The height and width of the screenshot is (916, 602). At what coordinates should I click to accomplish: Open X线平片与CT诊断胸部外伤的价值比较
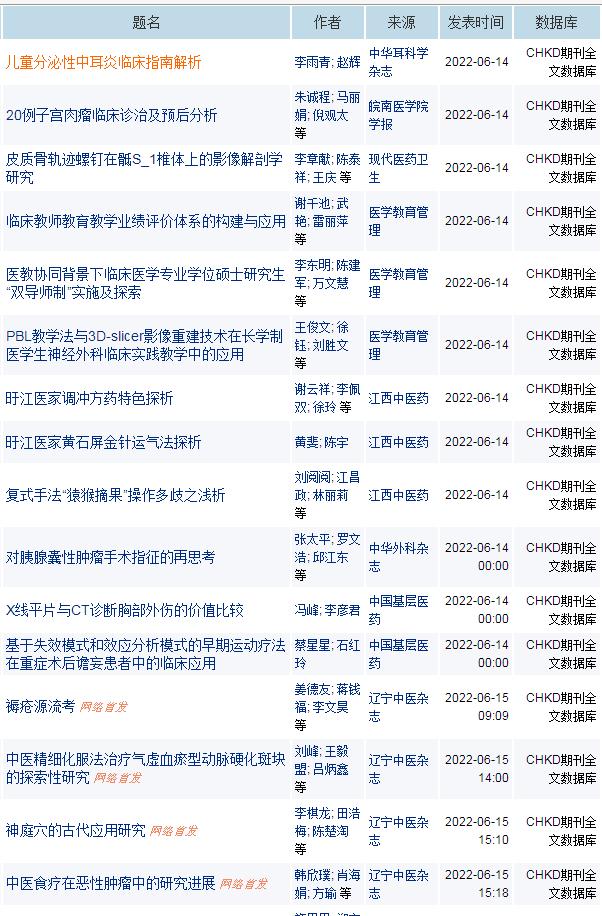pyautogui.click(x=124, y=610)
